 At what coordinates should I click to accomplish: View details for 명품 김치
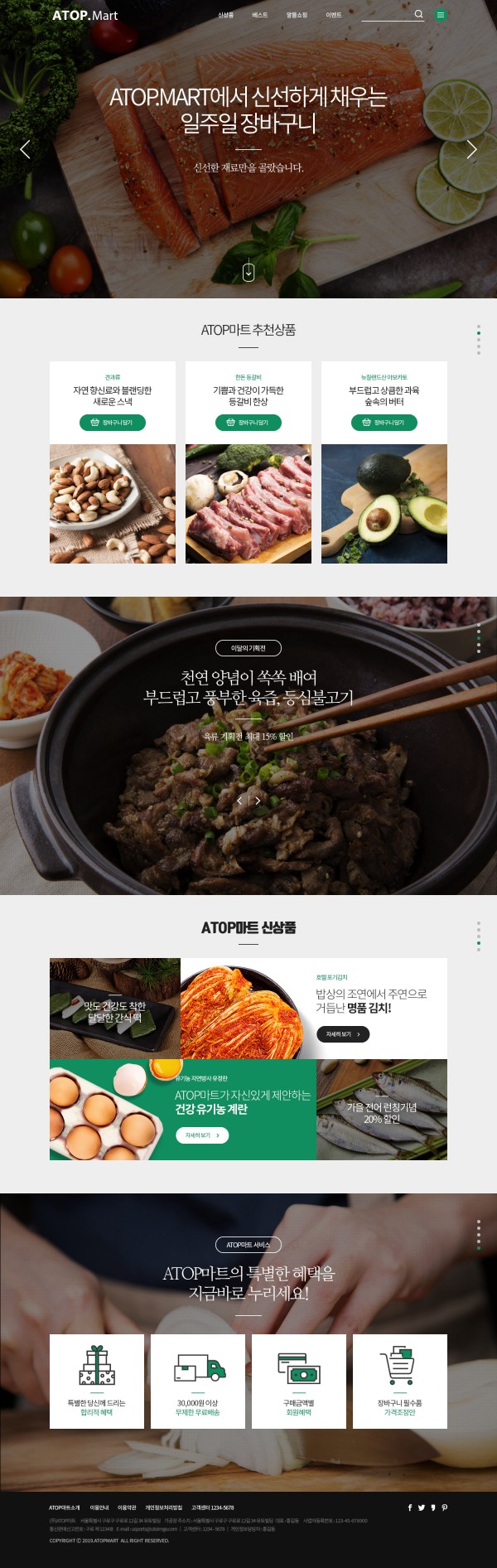point(343,1034)
